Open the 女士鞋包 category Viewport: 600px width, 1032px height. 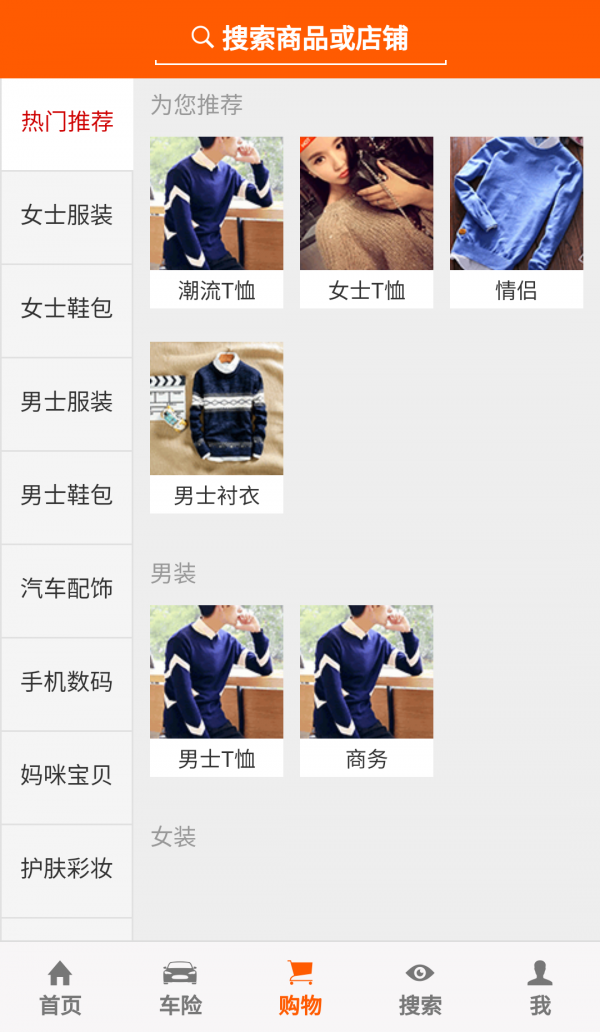click(x=67, y=309)
